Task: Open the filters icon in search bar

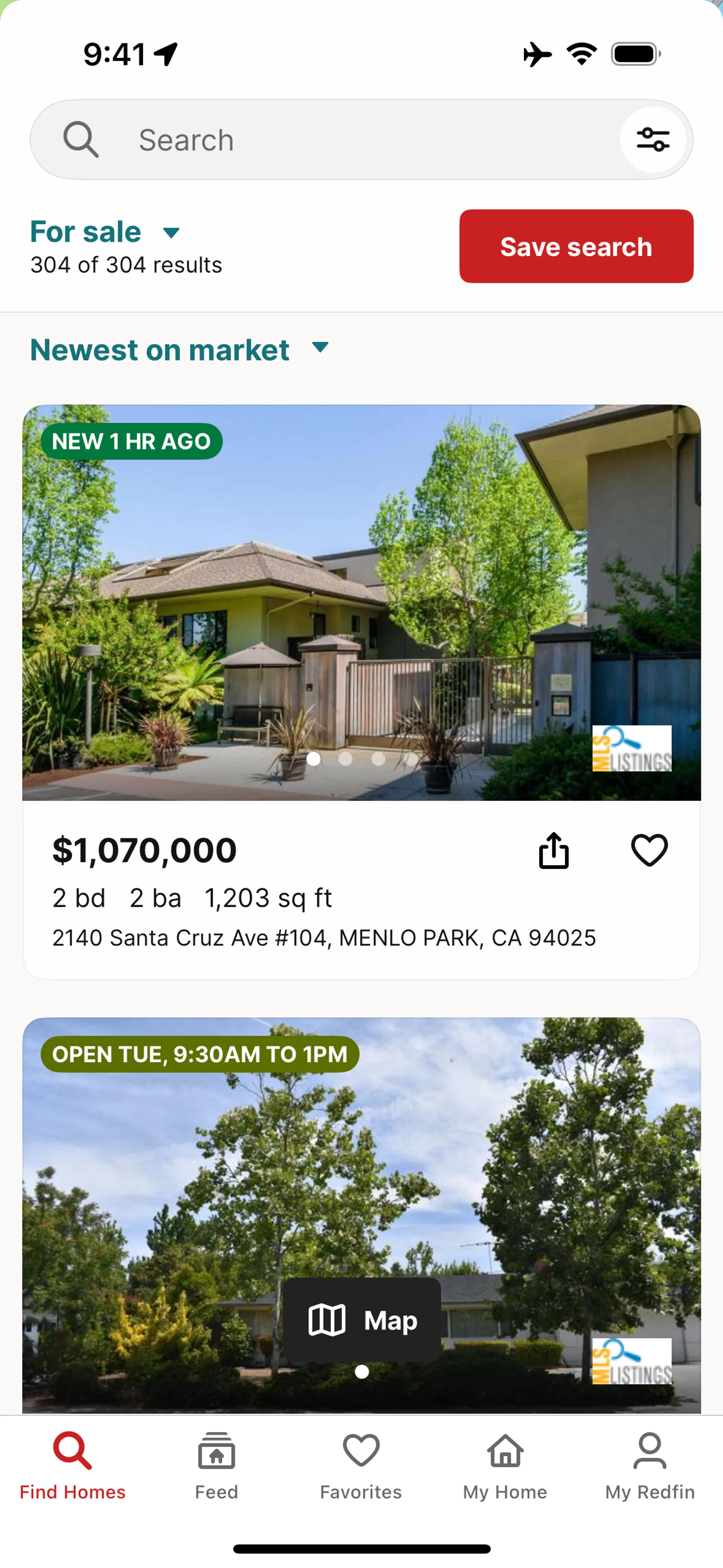Action: (653, 140)
